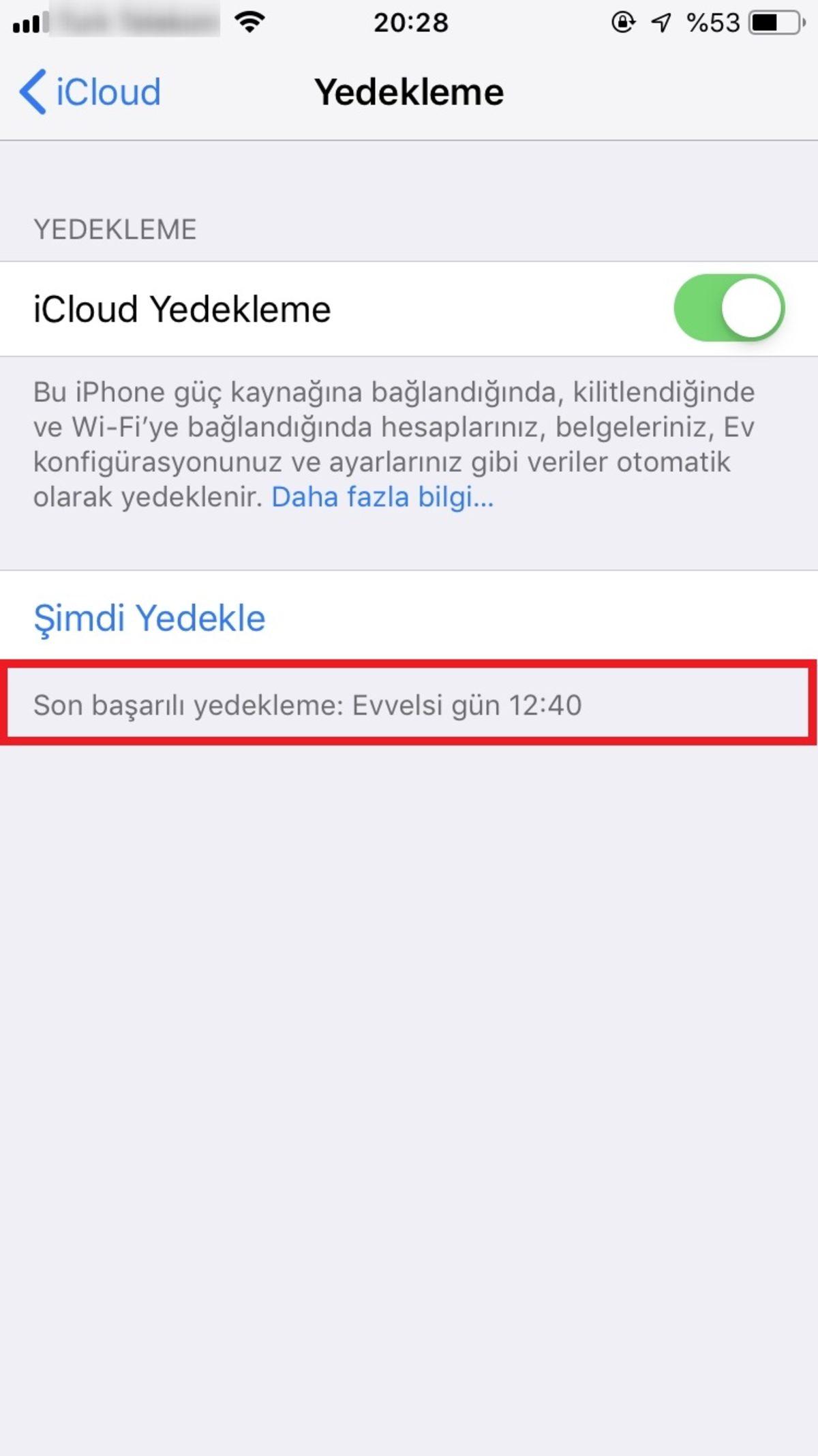This screenshot has width=818, height=1456.
Task: Tap Şimdi Yedekle to start a backup
Action: 151,618
